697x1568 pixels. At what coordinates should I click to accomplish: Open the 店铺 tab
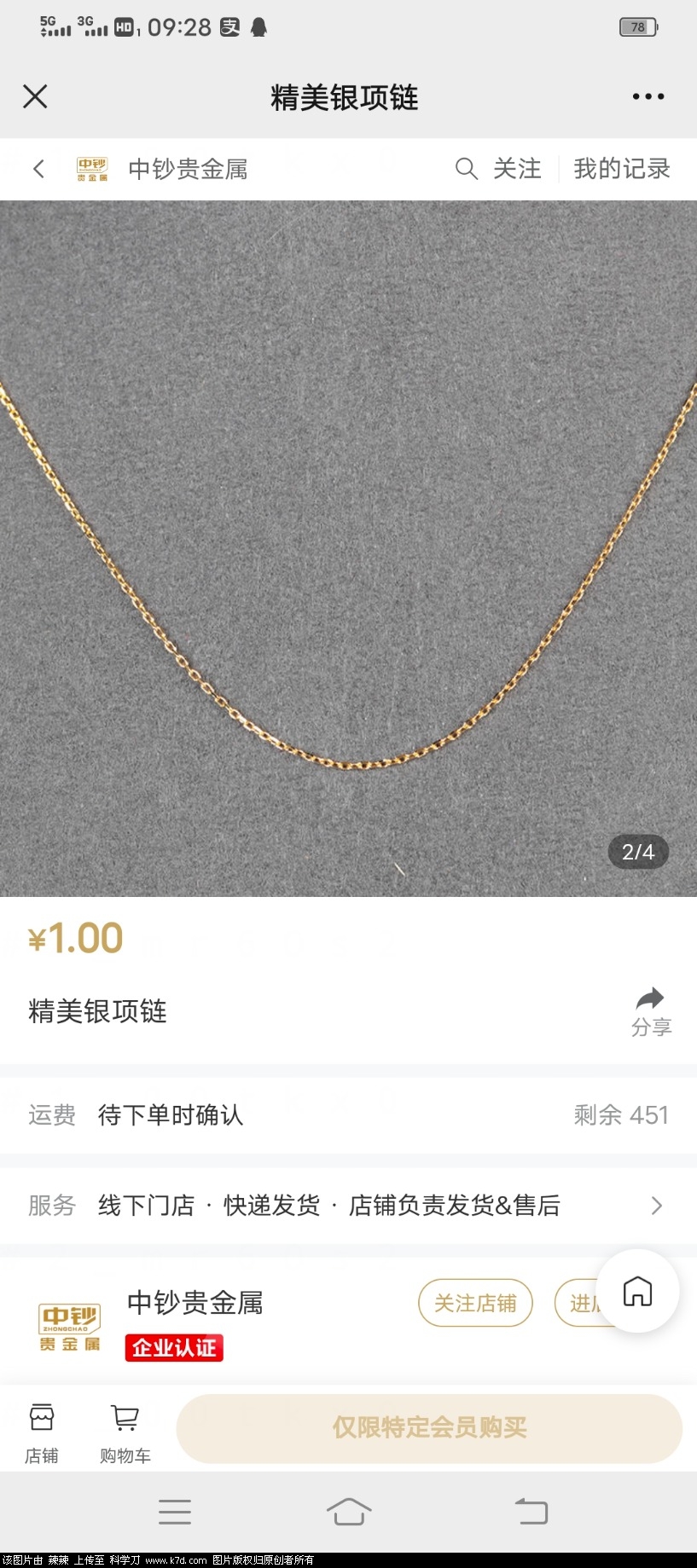click(x=42, y=1432)
